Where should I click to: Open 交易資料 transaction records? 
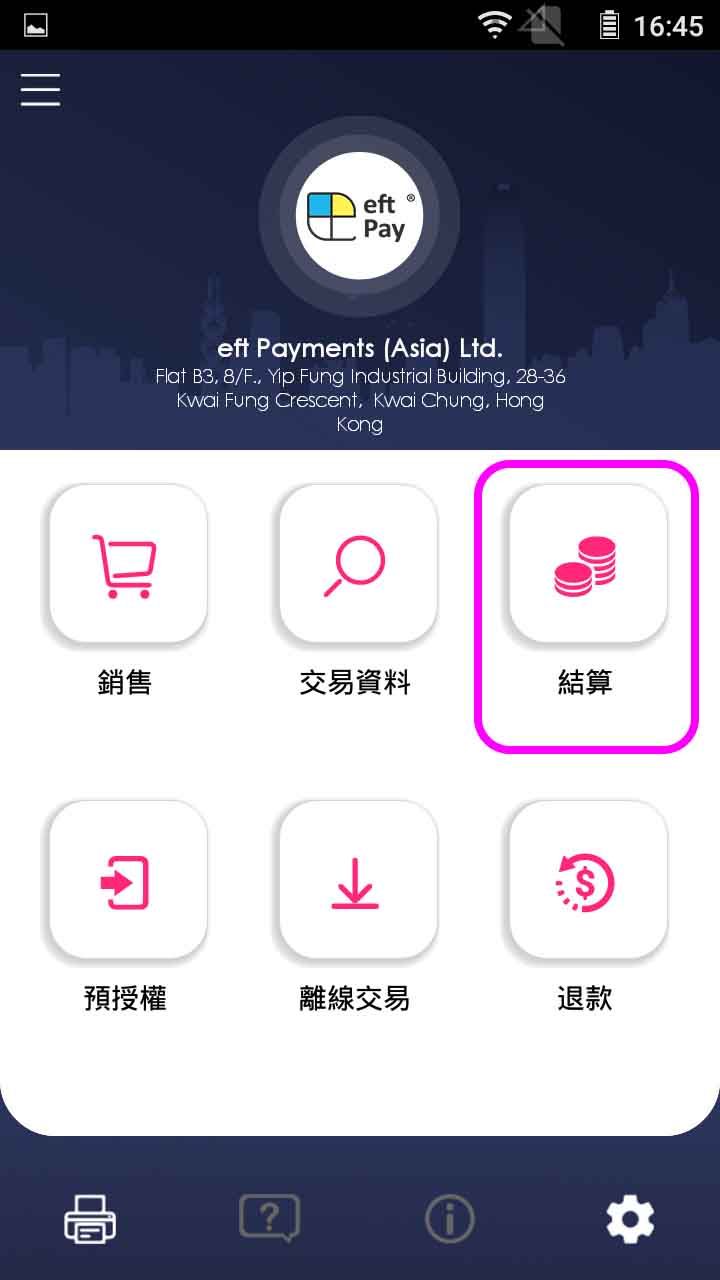point(358,564)
